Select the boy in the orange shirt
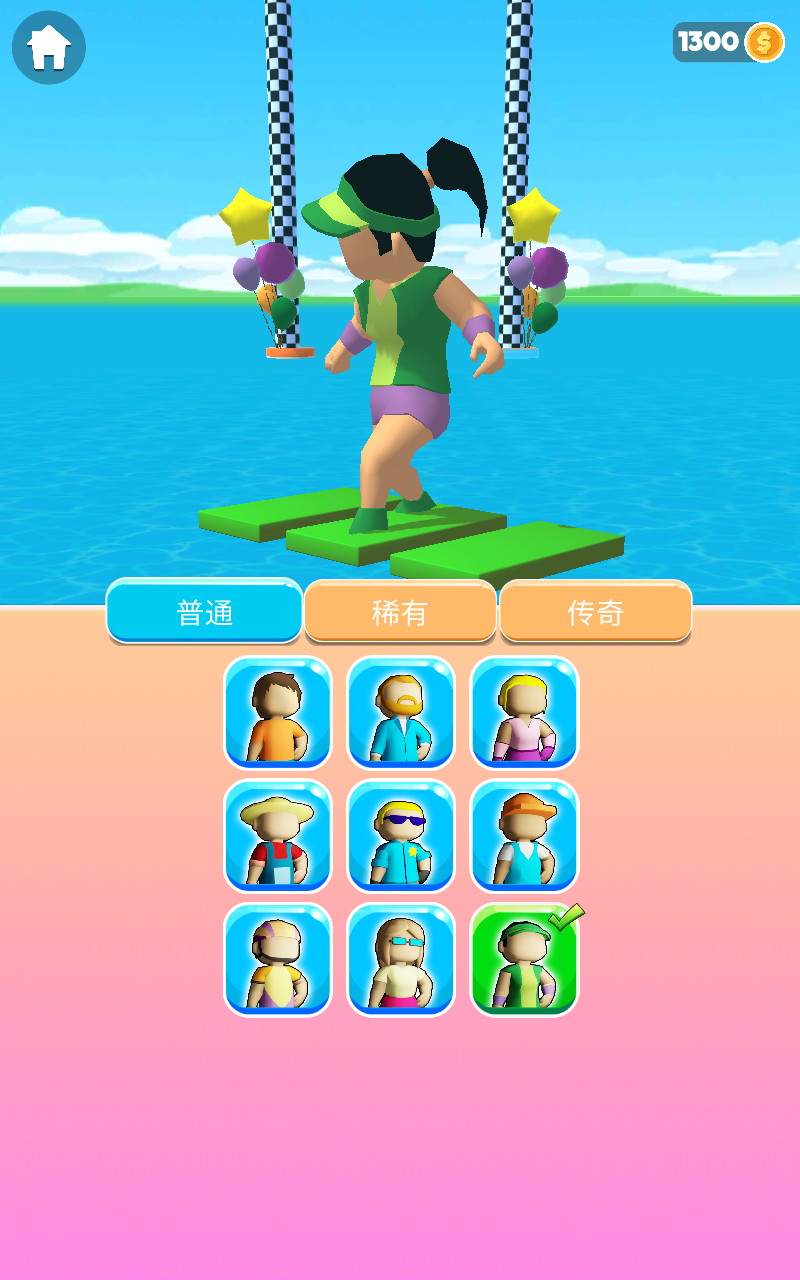Screen dimensions: 800x1280 (277, 712)
